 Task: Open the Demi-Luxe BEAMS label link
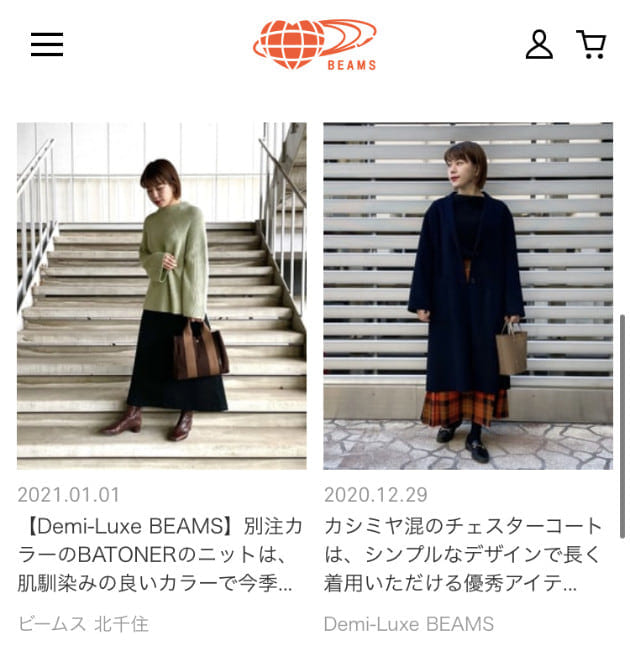pos(408,624)
